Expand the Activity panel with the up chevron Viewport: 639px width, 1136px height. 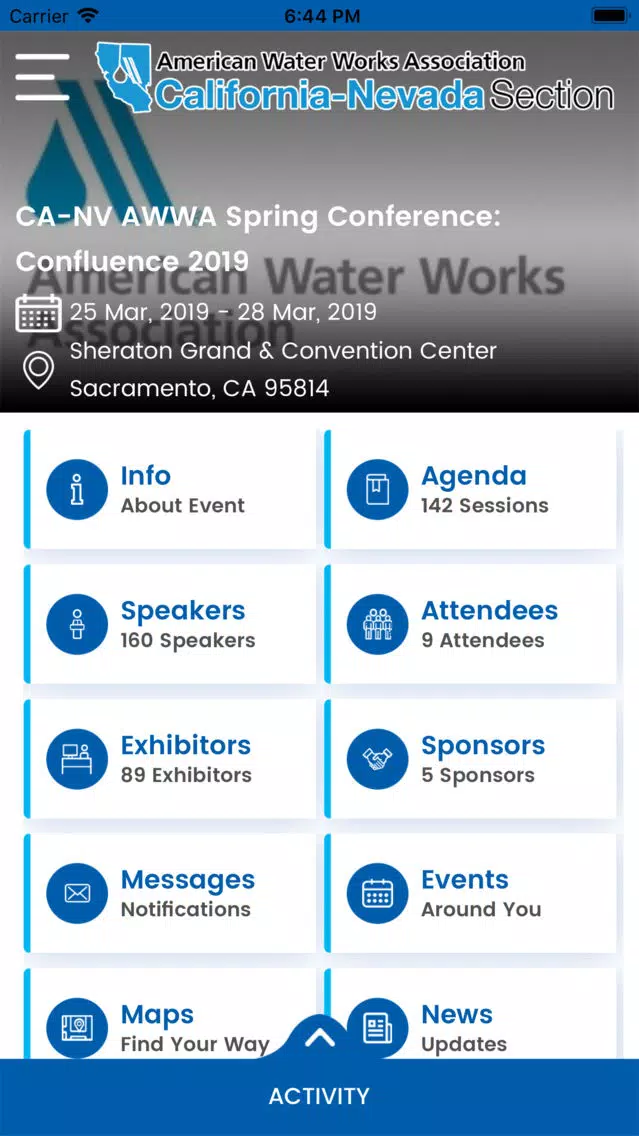point(320,1037)
